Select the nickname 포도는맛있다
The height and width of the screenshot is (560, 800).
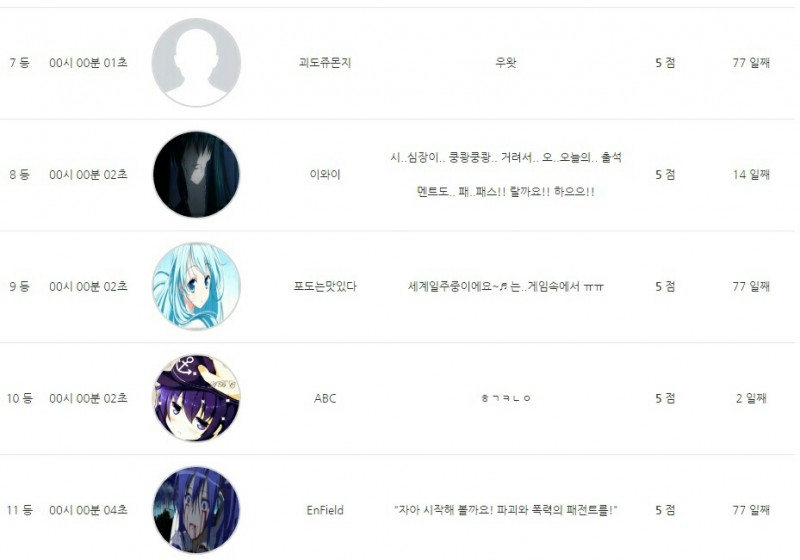tap(325, 287)
